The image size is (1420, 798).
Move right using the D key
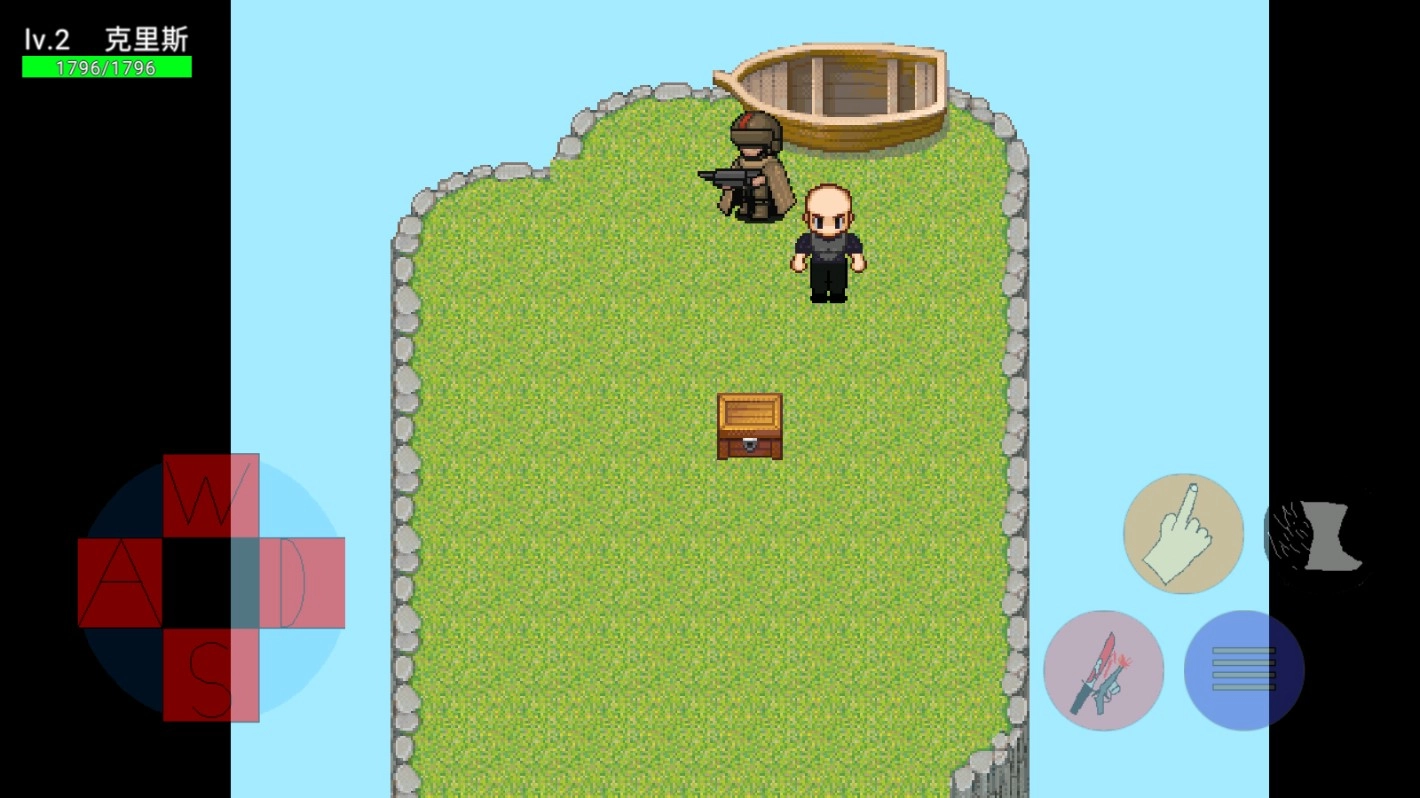point(302,583)
